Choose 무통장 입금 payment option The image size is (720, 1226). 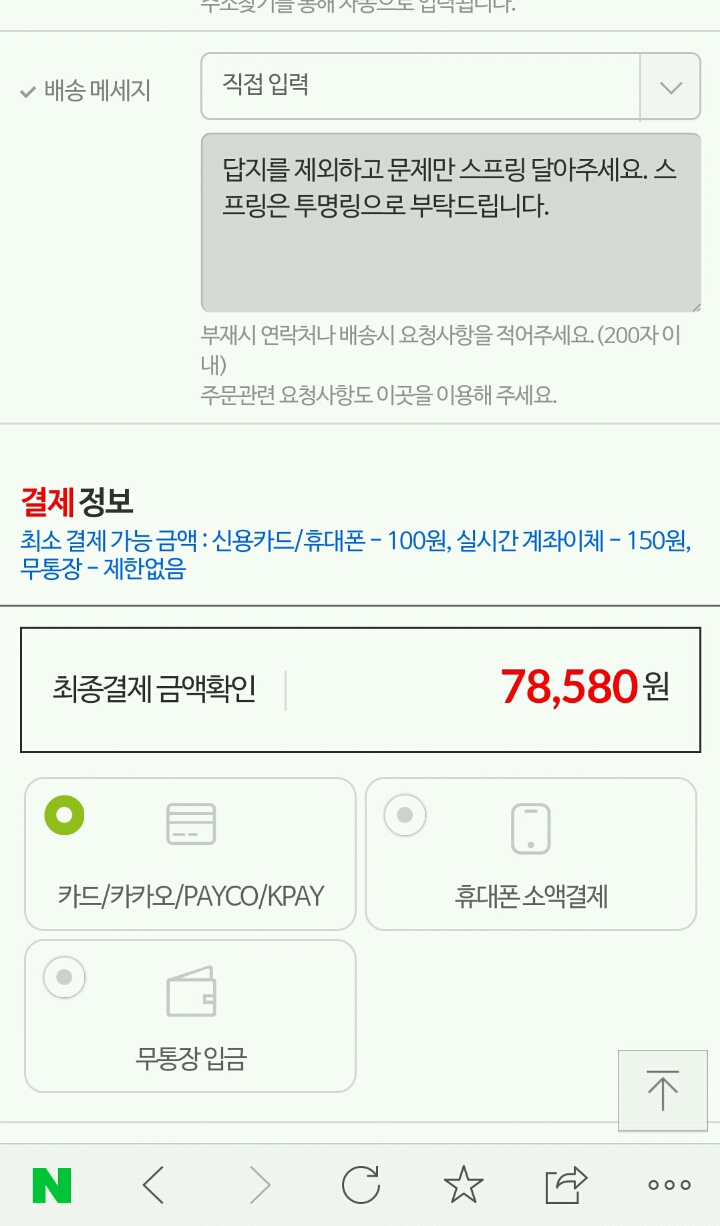pyautogui.click(x=190, y=1016)
